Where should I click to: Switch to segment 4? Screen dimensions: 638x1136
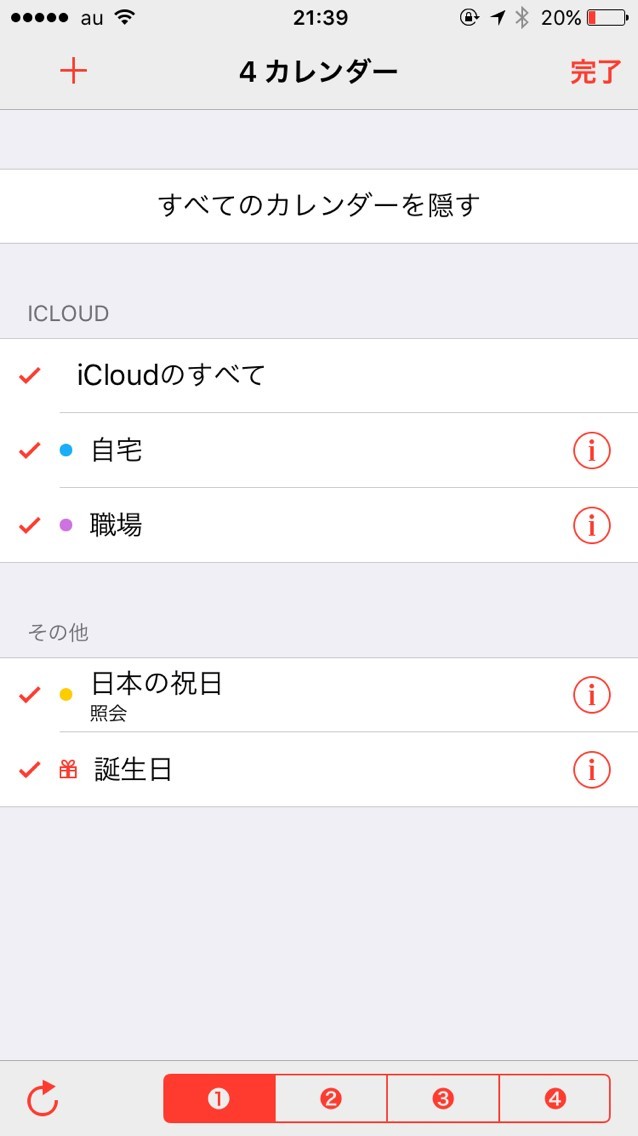tap(554, 1098)
